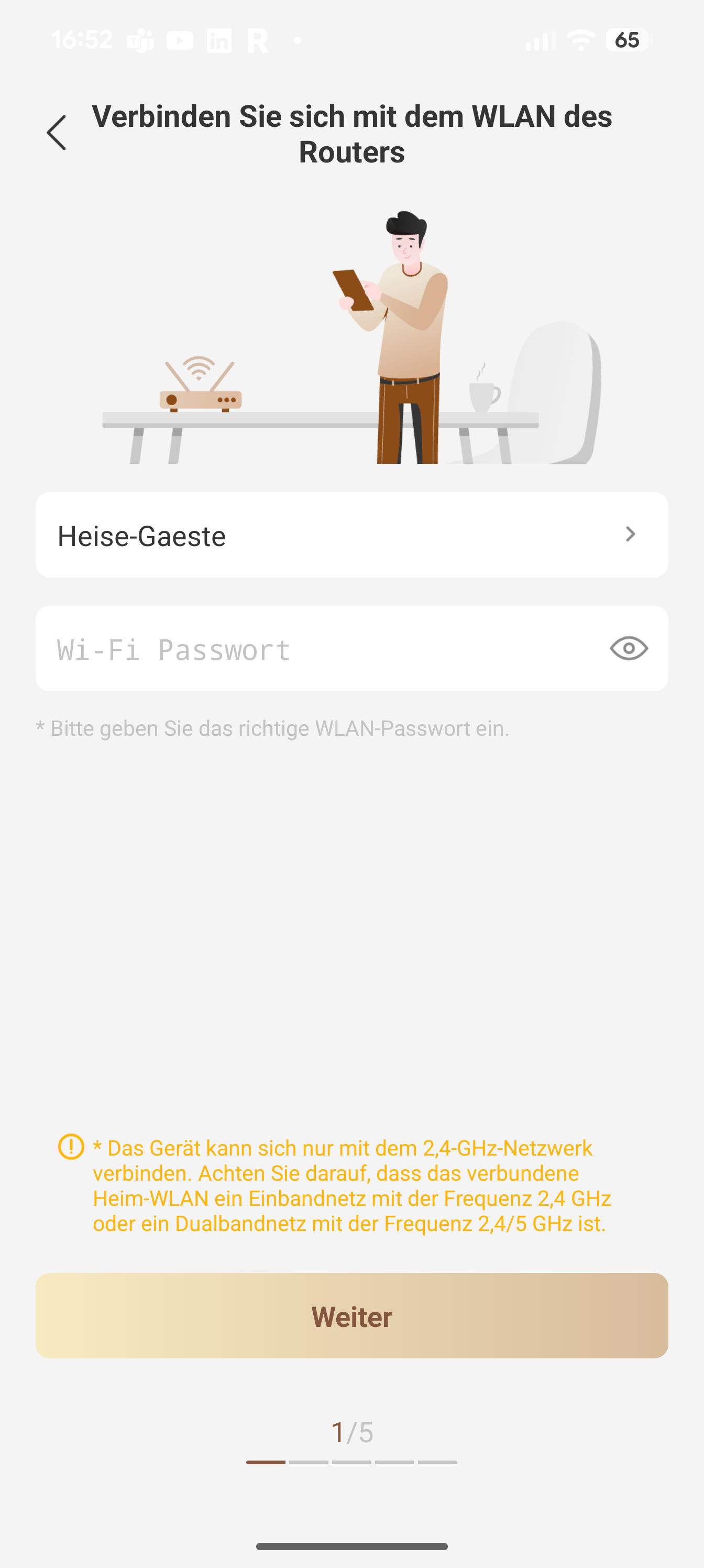Tap the Weiter button

point(351,1315)
